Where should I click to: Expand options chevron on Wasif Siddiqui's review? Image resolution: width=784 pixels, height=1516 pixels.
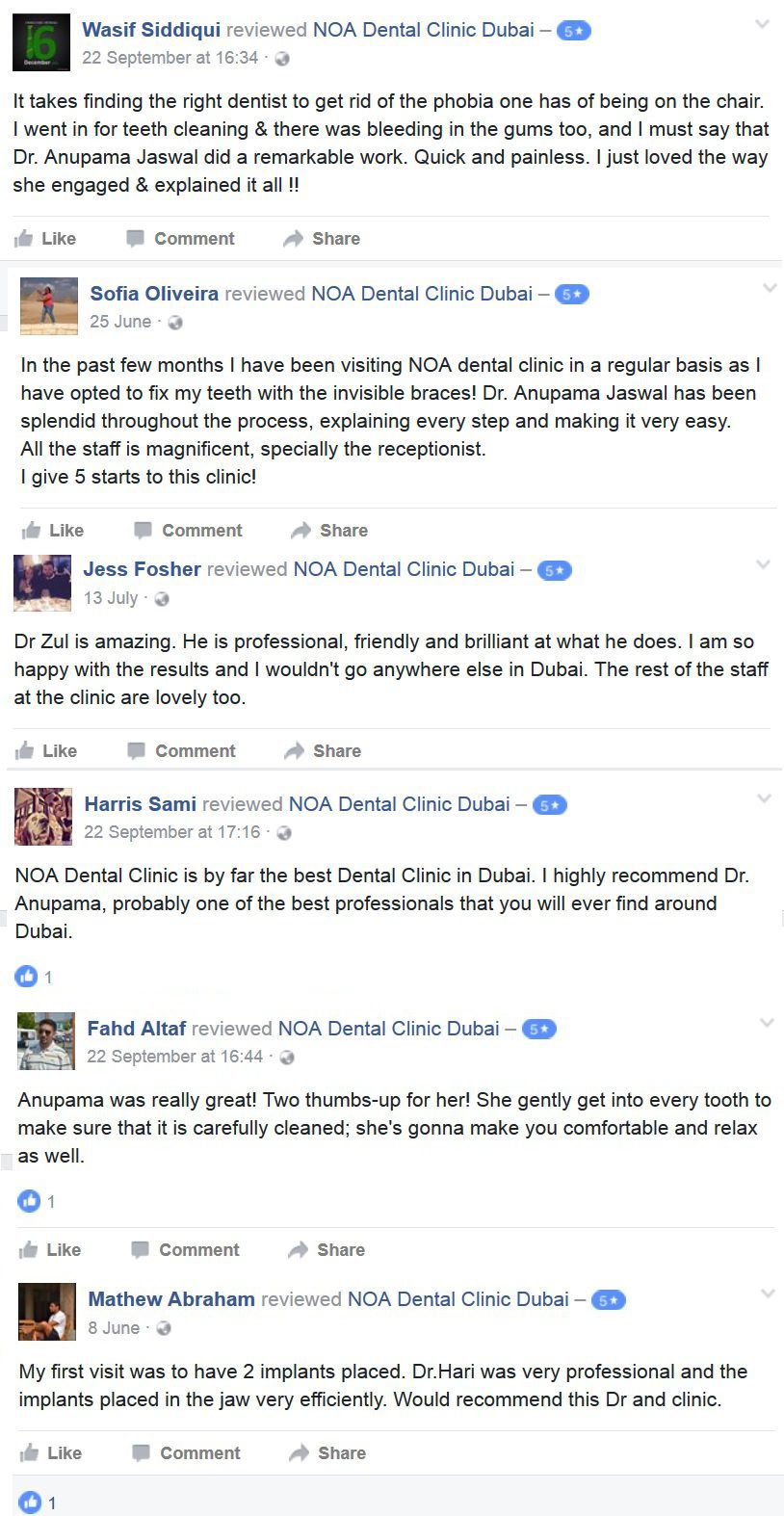(x=762, y=25)
